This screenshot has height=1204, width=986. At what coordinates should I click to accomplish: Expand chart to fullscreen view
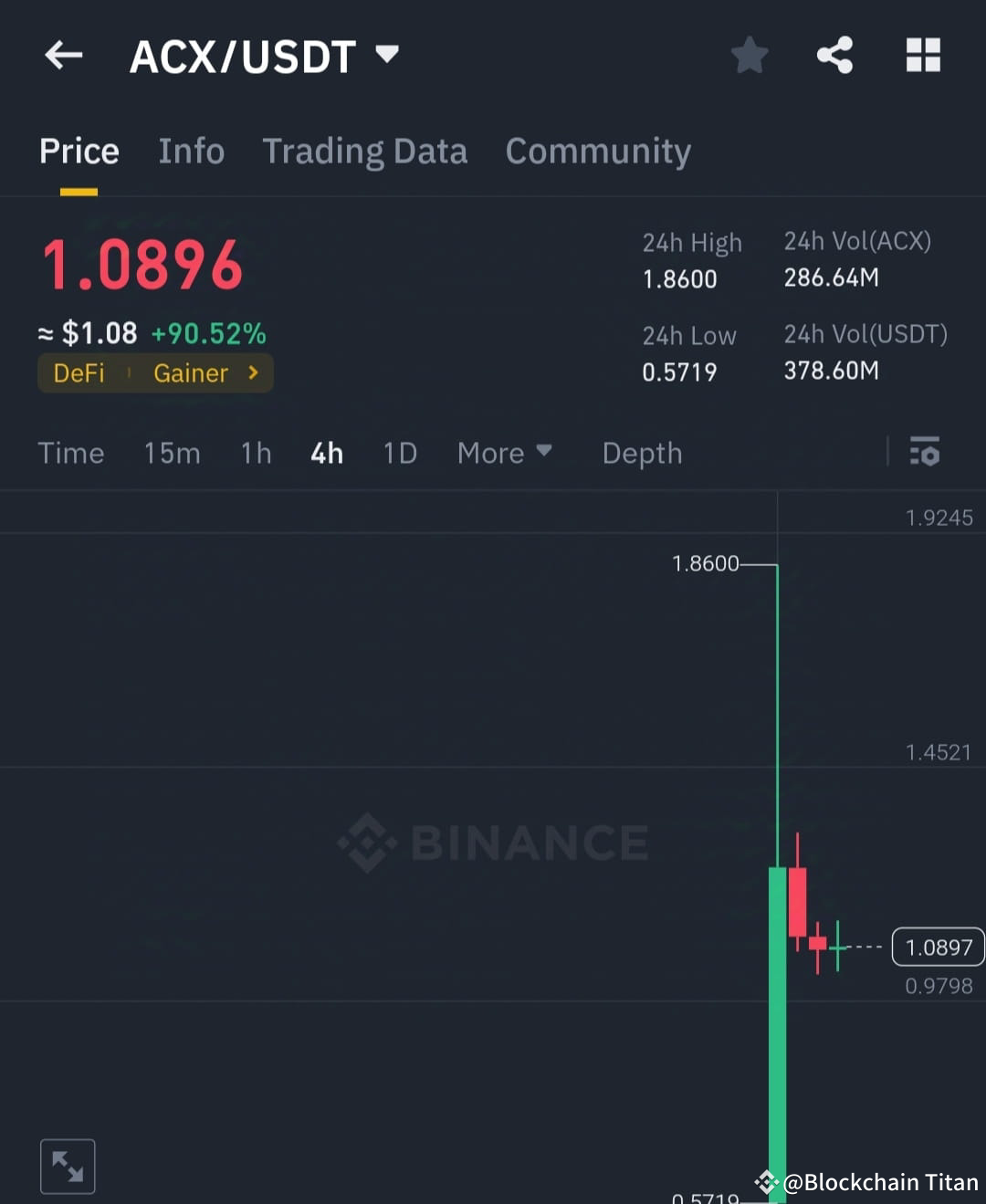tap(68, 1166)
